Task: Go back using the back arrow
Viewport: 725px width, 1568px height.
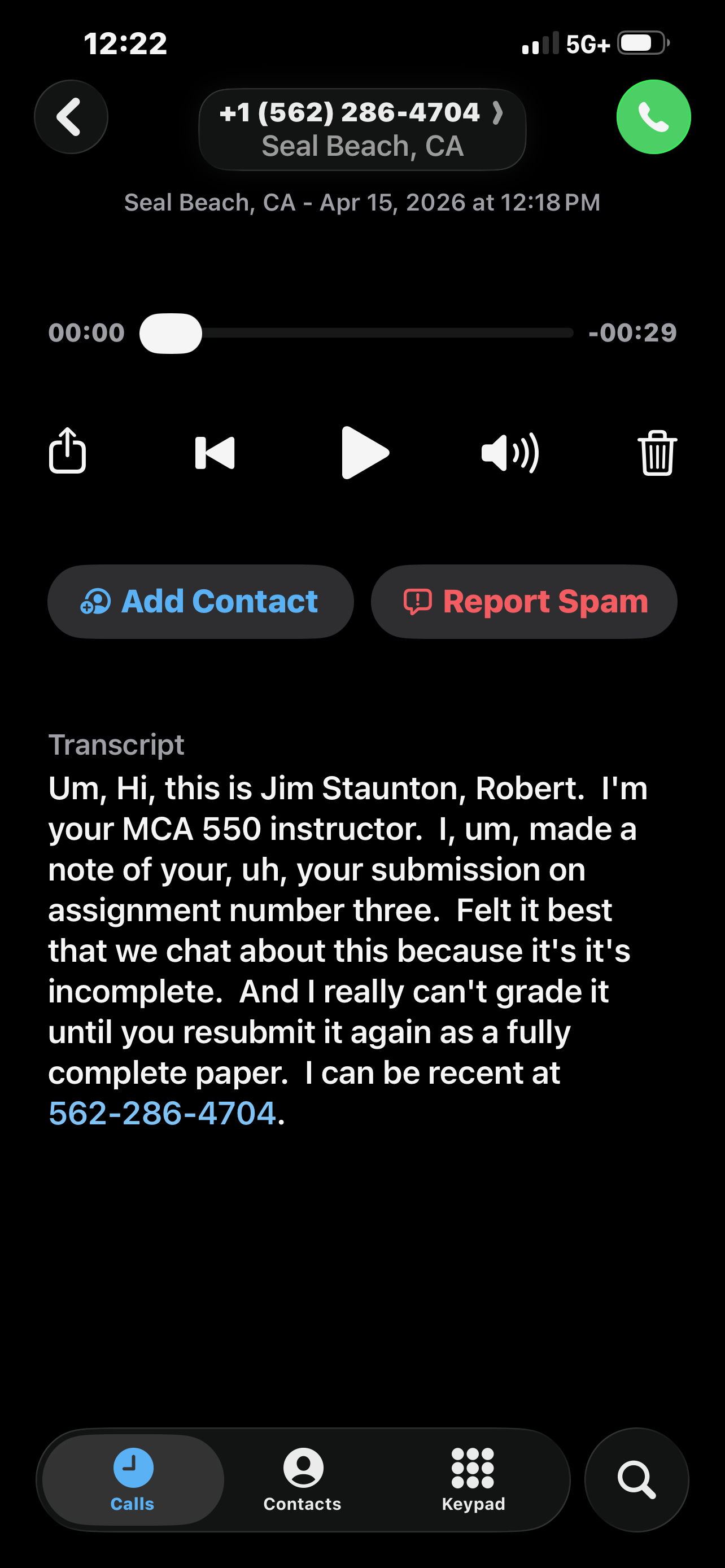Action: [x=71, y=117]
